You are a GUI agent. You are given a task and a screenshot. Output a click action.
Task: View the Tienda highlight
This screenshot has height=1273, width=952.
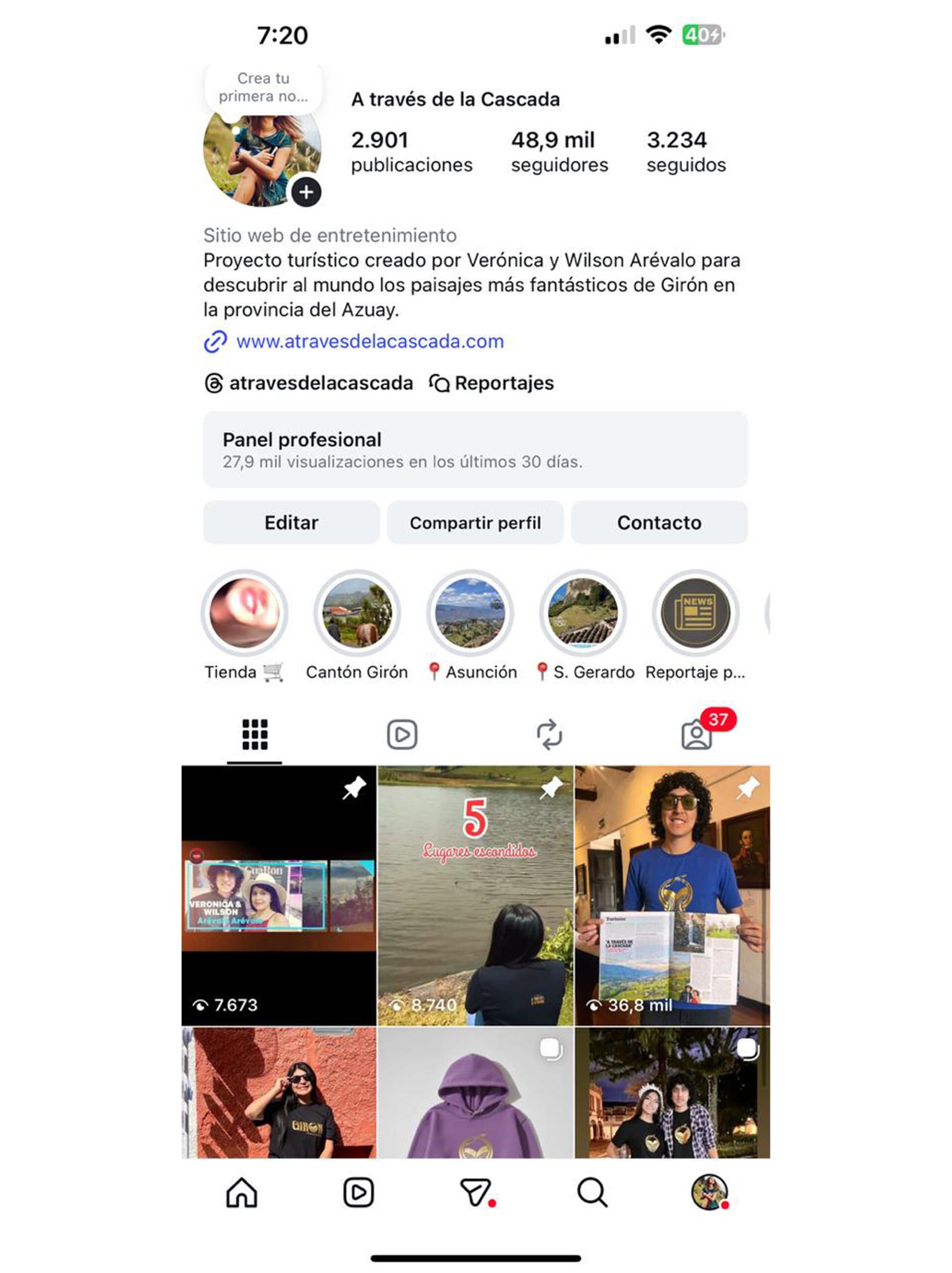pos(245,613)
